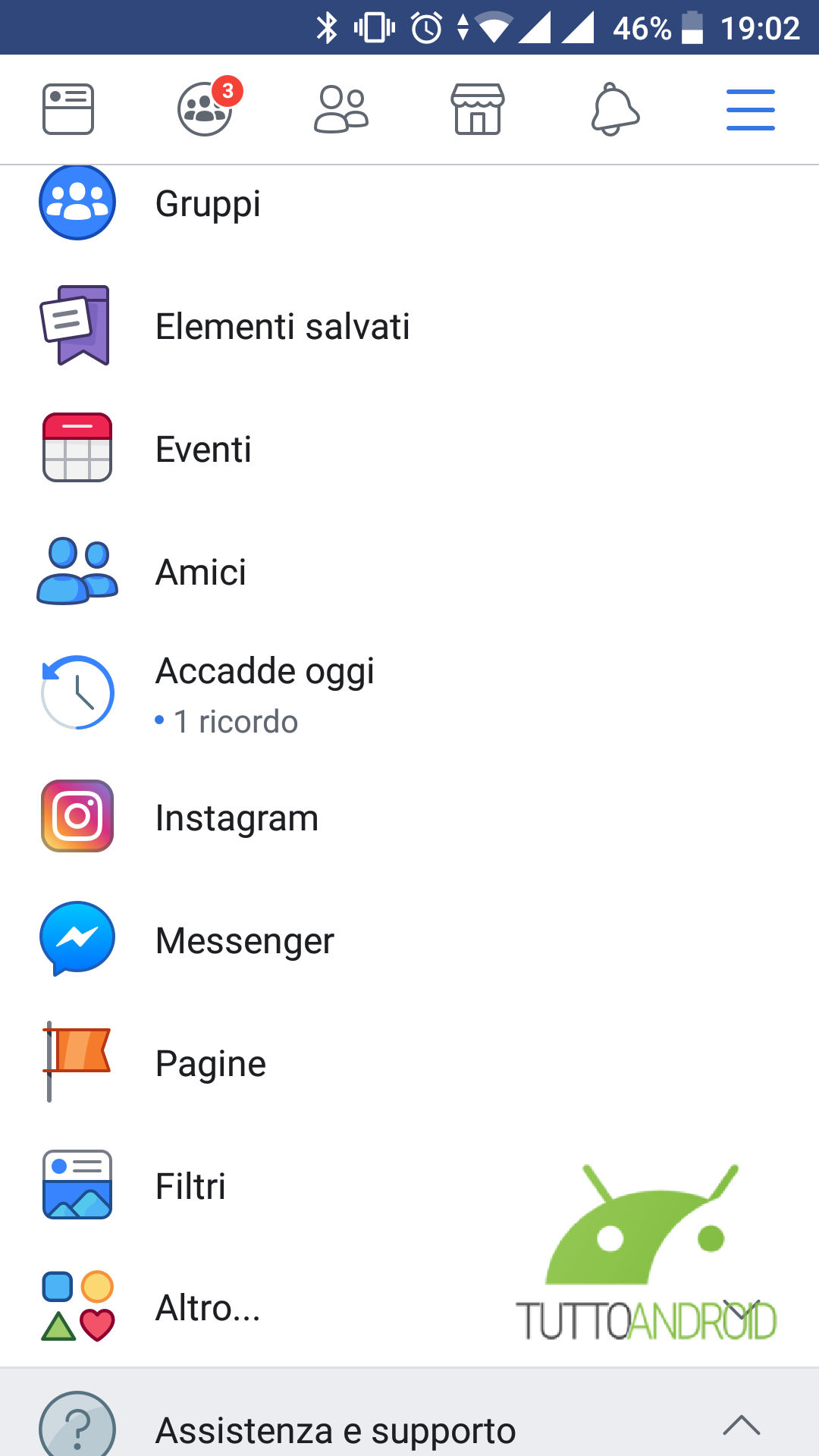Open the Marketplace tab
Viewport: 819px width, 1456px height.
[478, 109]
